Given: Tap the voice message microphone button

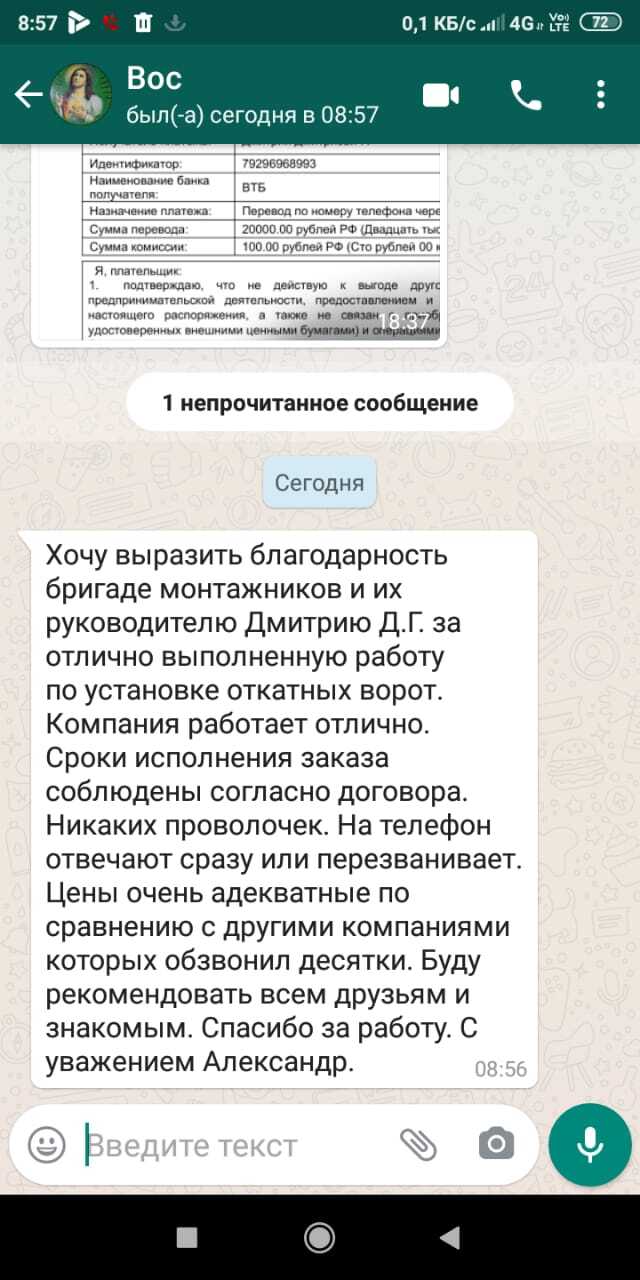Looking at the screenshot, I should click(x=589, y=1145).
